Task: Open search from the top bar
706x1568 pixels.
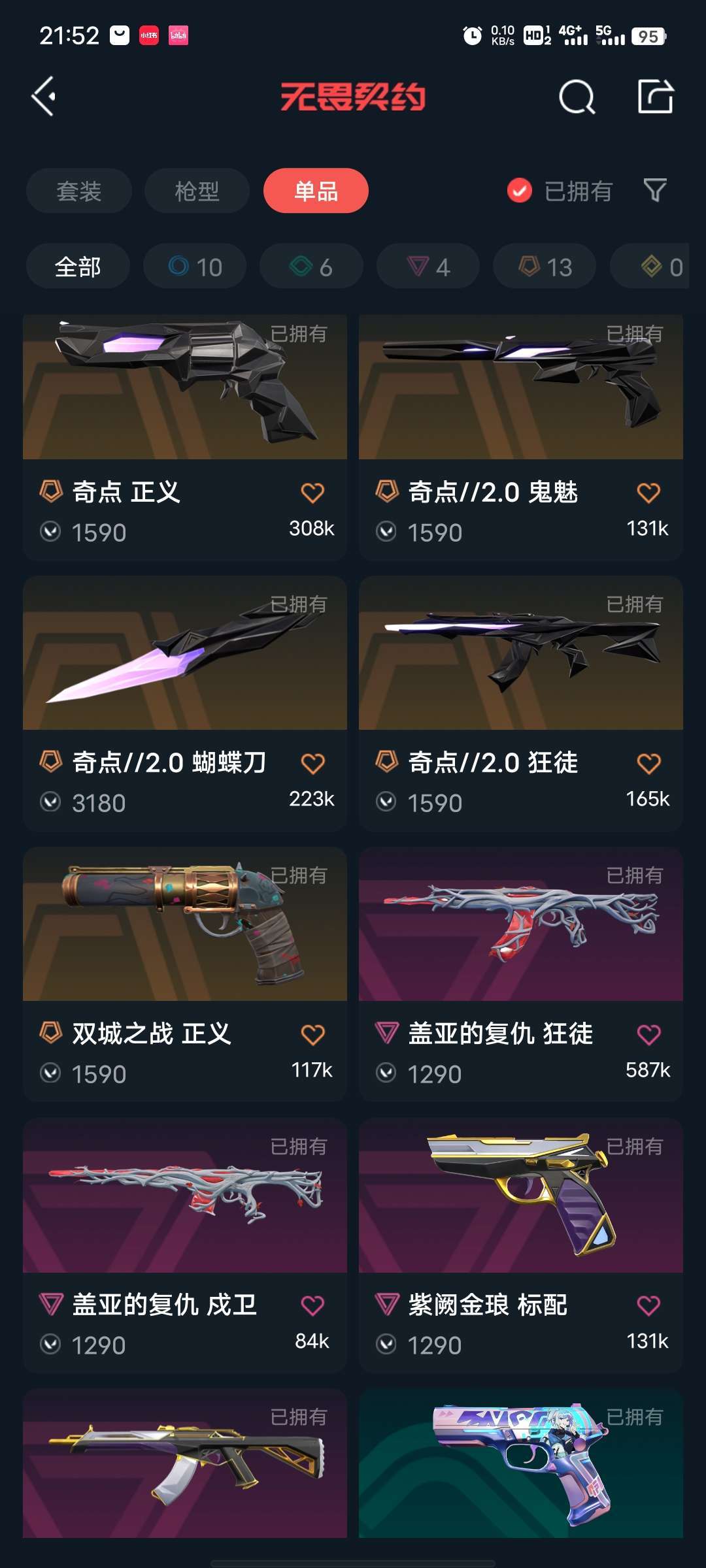Action: pos(575,98)
